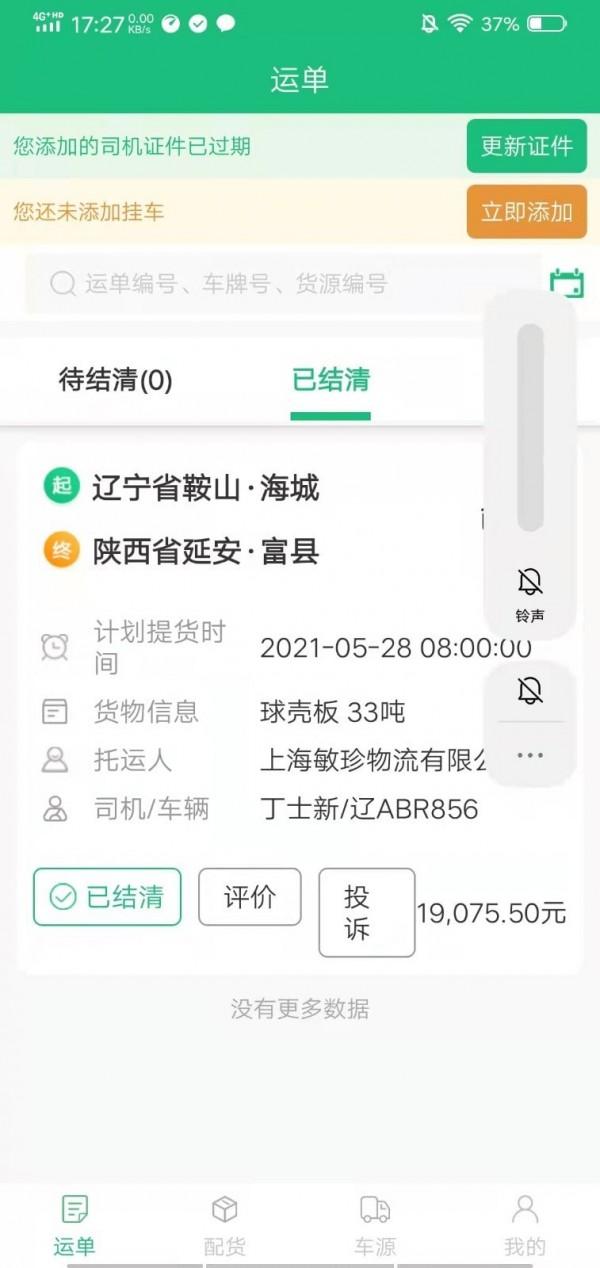Viewport: 600px width, 1268px height.
Task: Open more volume options
Action: [x=530, y=755]
